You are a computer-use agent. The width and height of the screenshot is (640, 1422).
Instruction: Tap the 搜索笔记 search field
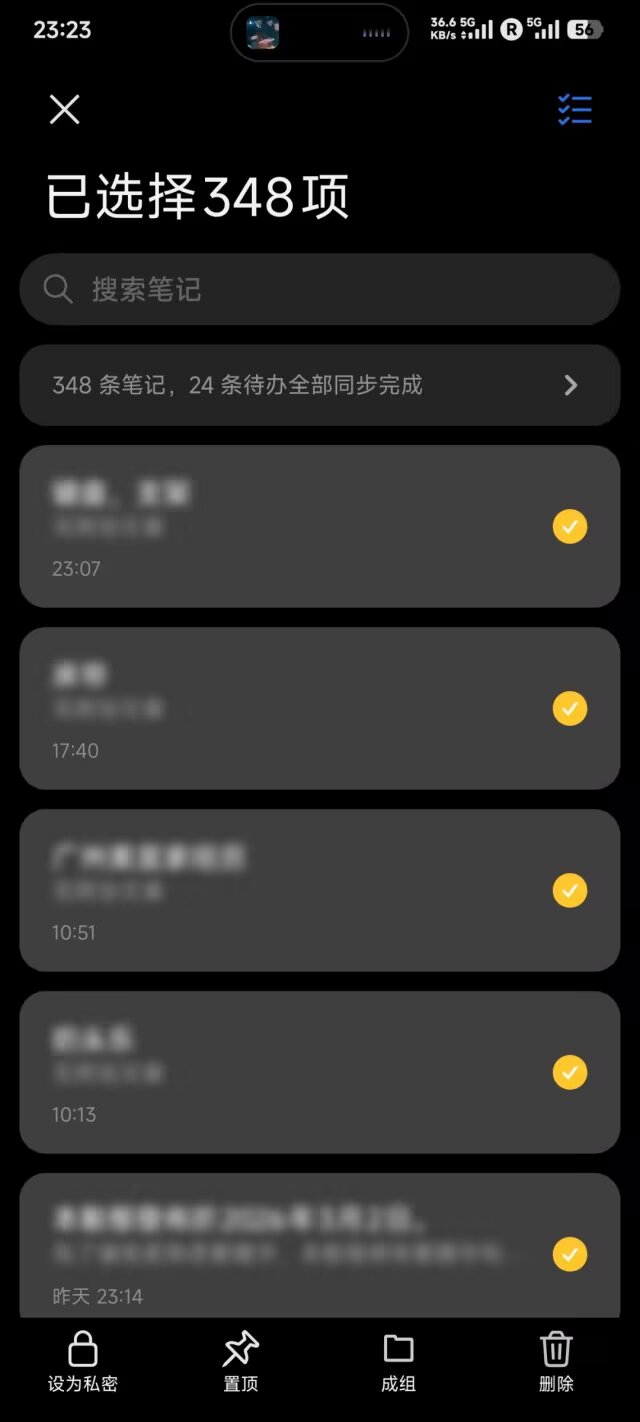pyautogui.click(x=320, y=290)
